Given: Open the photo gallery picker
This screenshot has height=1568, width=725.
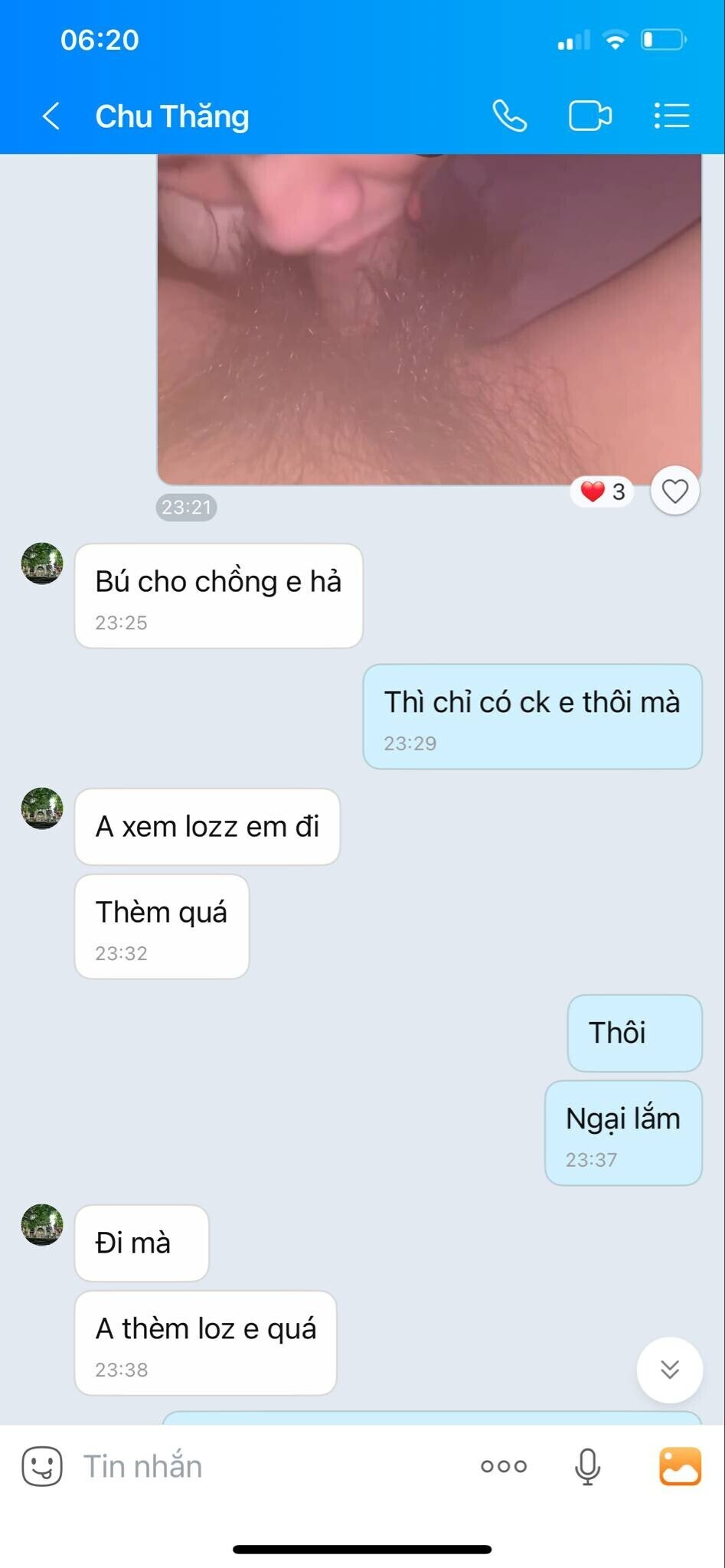Looking at the screenshot, I should [x=680, y=1466].
